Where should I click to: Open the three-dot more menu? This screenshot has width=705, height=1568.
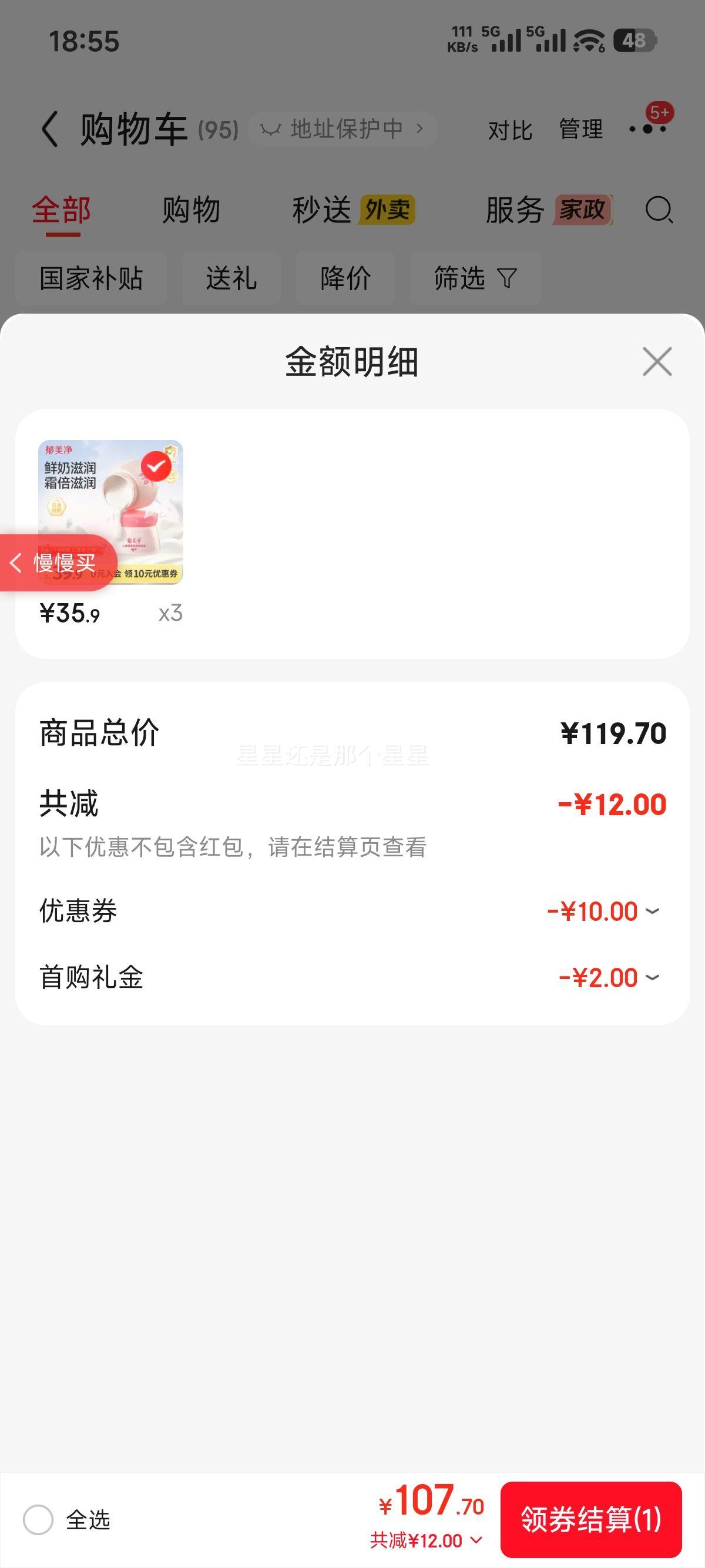647,129
